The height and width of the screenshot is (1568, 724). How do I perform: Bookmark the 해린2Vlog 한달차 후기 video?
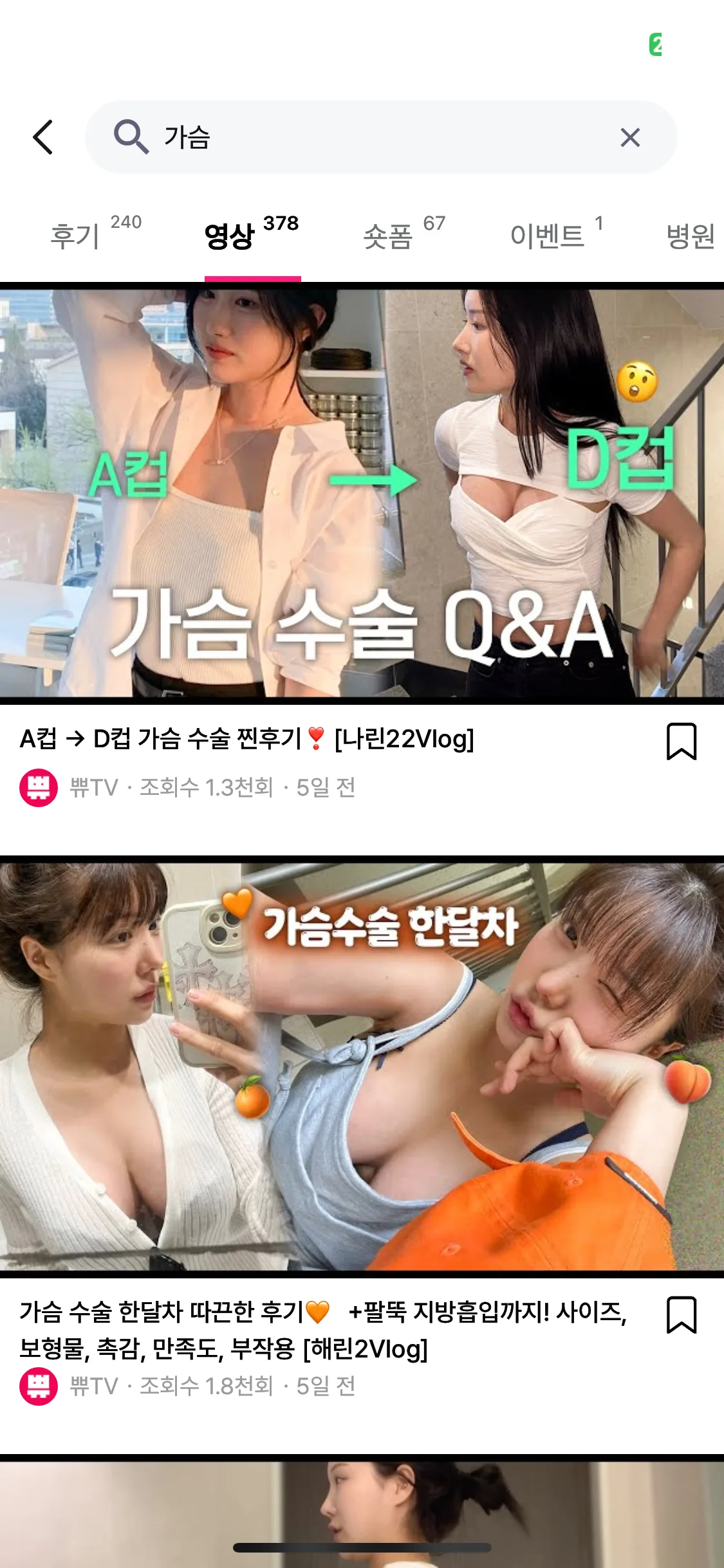coord(682,1315)
